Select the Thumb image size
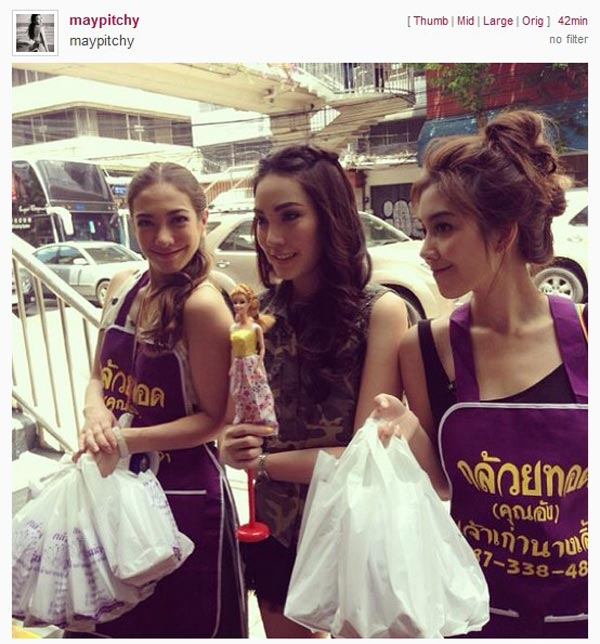600x644 pixels. click(x=431, y=20)
